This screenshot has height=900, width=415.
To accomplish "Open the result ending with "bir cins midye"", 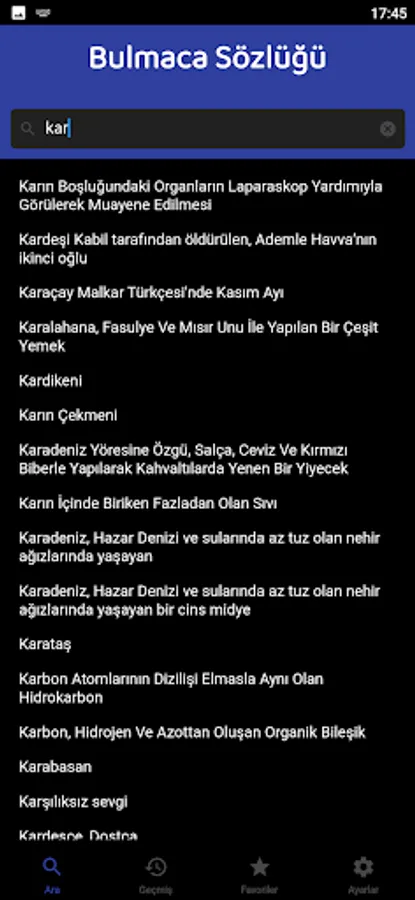I will 199,600.
